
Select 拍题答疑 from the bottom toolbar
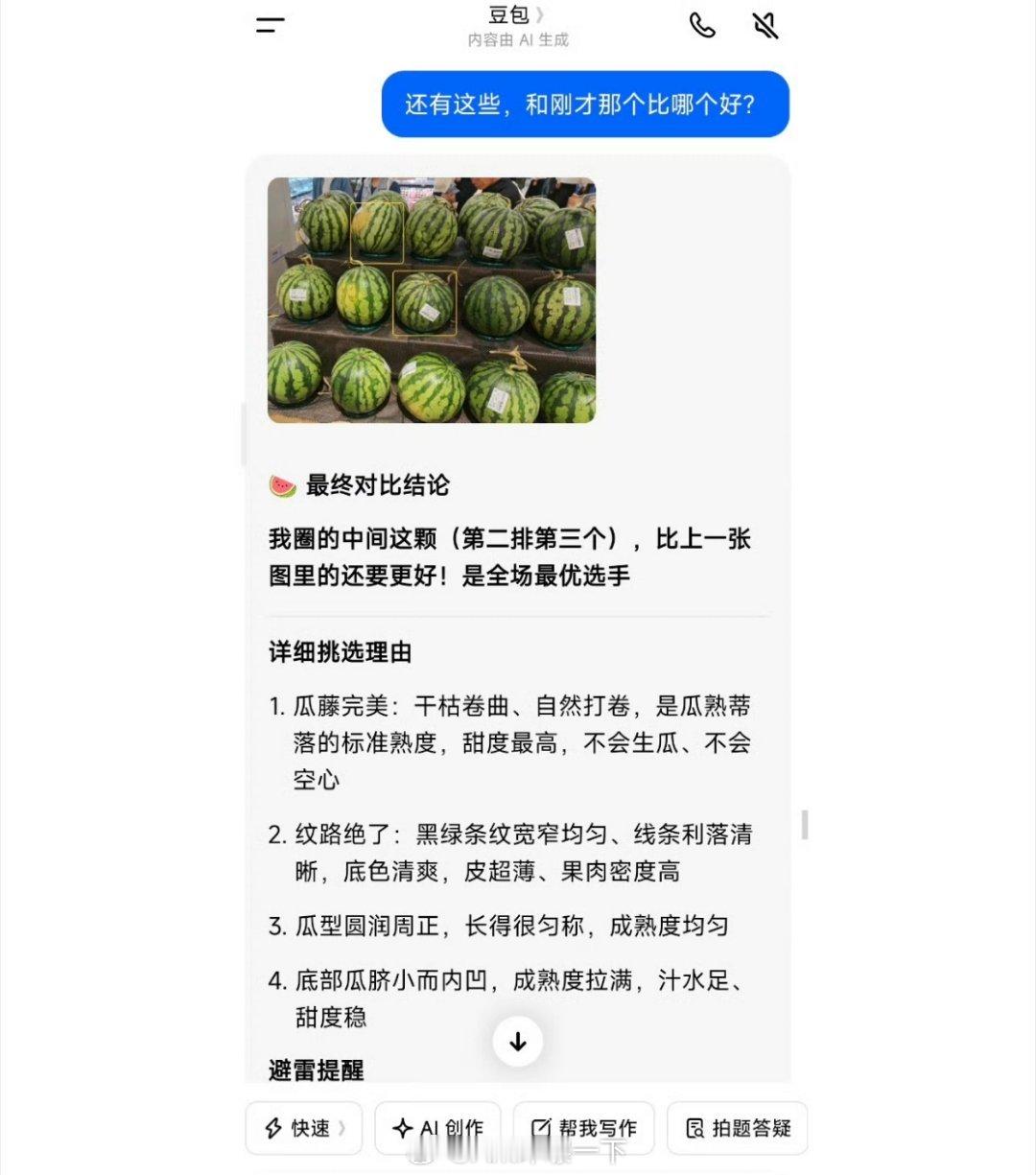point(737,1128)
